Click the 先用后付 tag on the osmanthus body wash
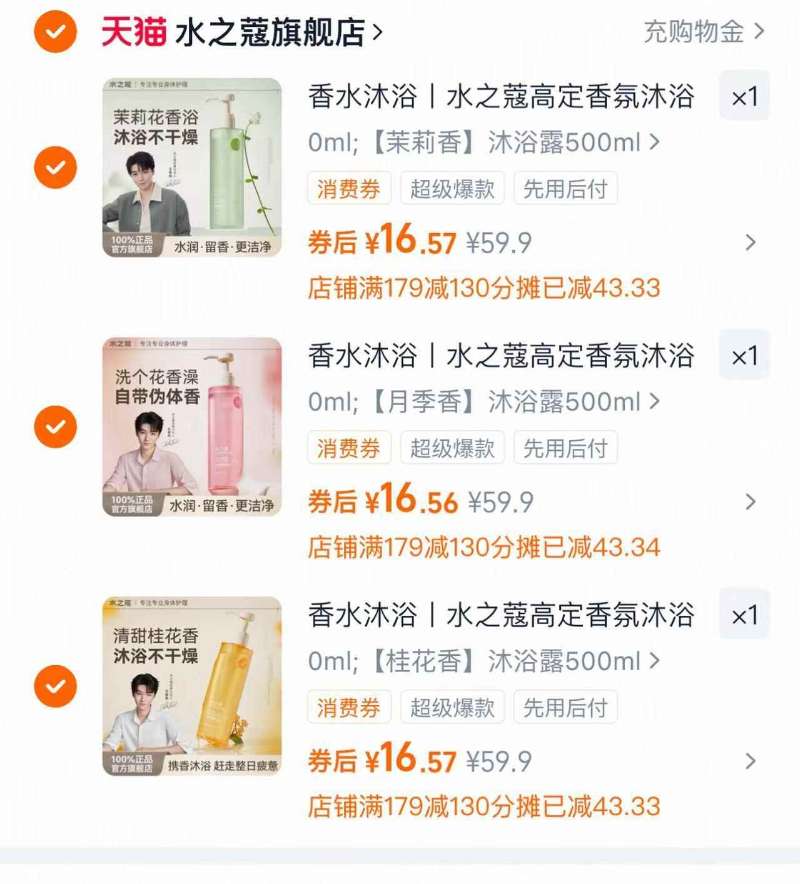The height and width of the screenshot is (884, 800). [x=566, y=707]
